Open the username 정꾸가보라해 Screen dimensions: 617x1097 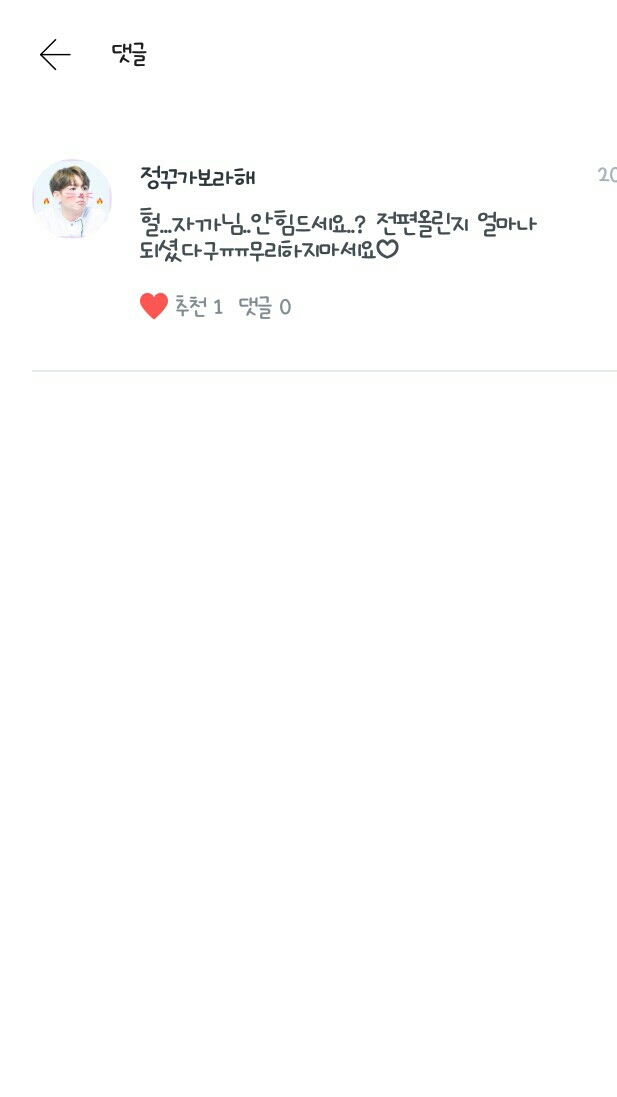[x=197, y=178]
